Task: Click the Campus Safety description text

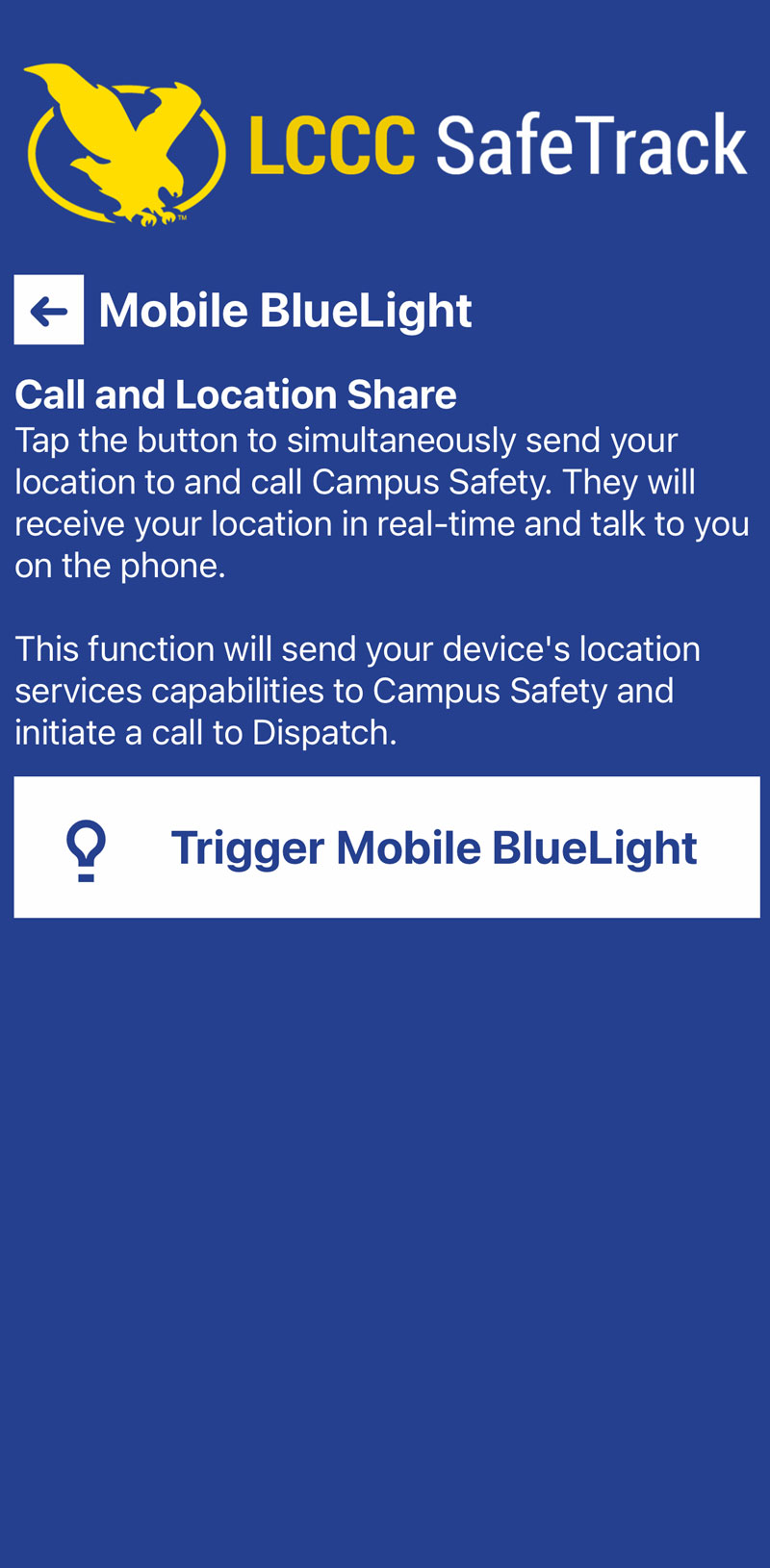Action: 380,502
